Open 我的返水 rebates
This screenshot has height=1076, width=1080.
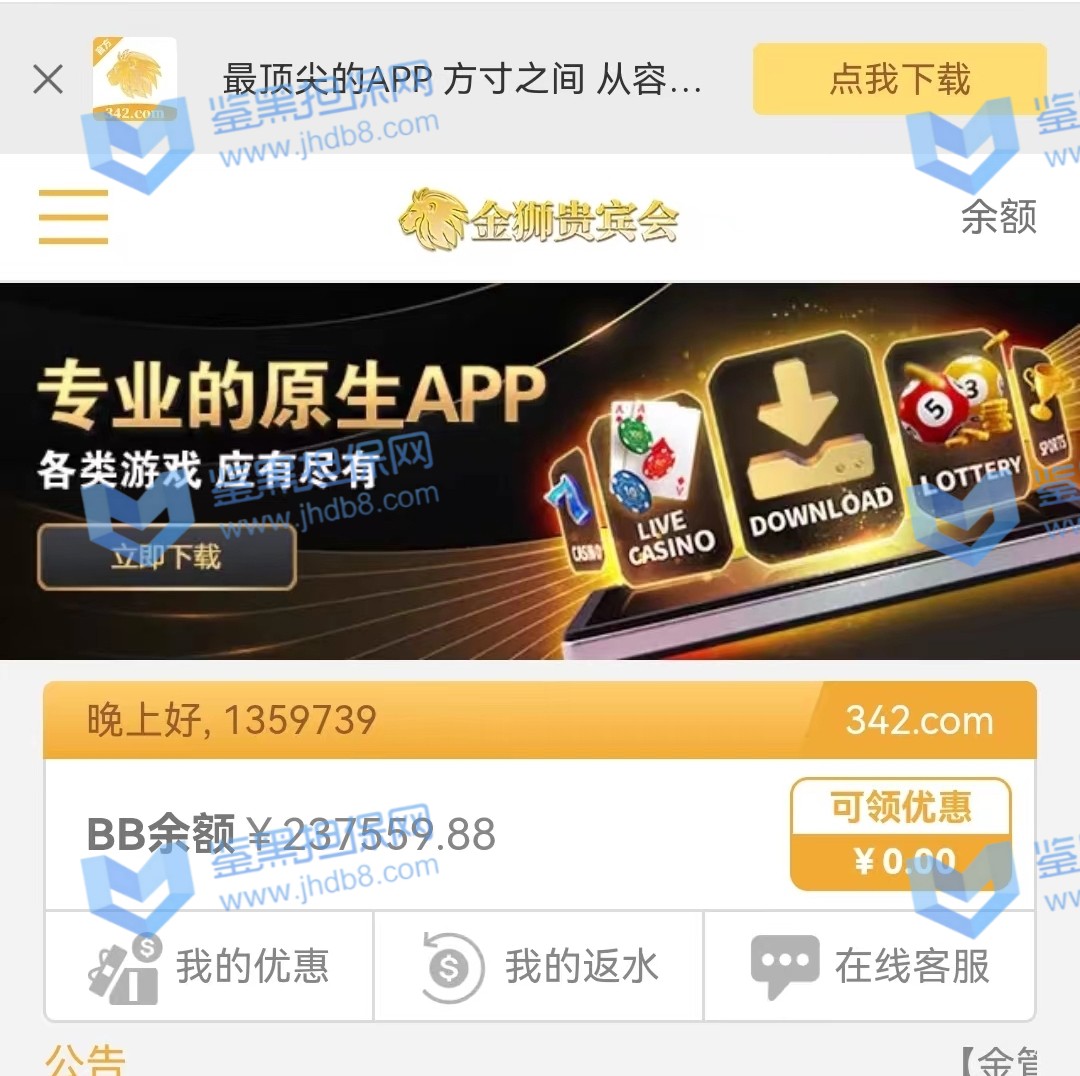539,966
